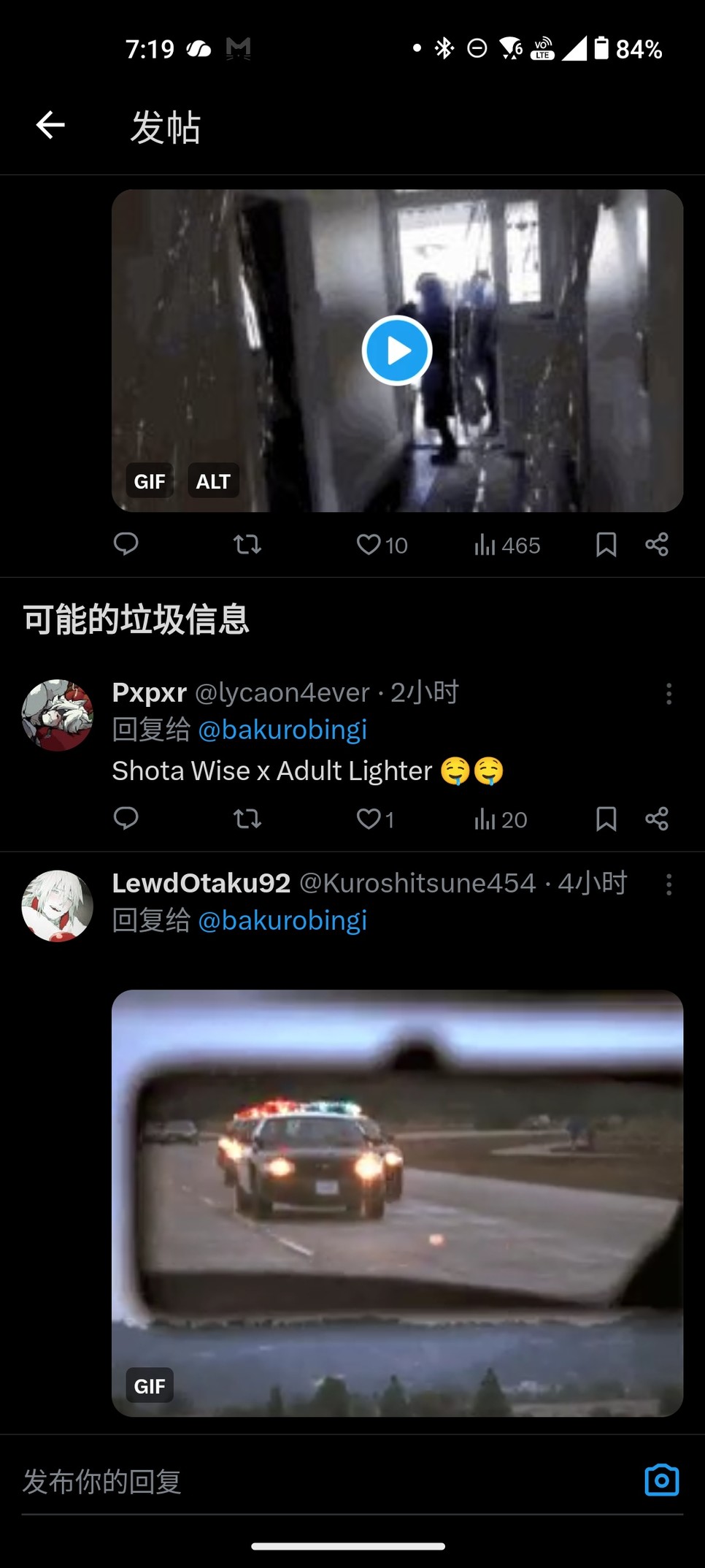
Task: Share the main post with 465 views
Action: tap(657, 544)
